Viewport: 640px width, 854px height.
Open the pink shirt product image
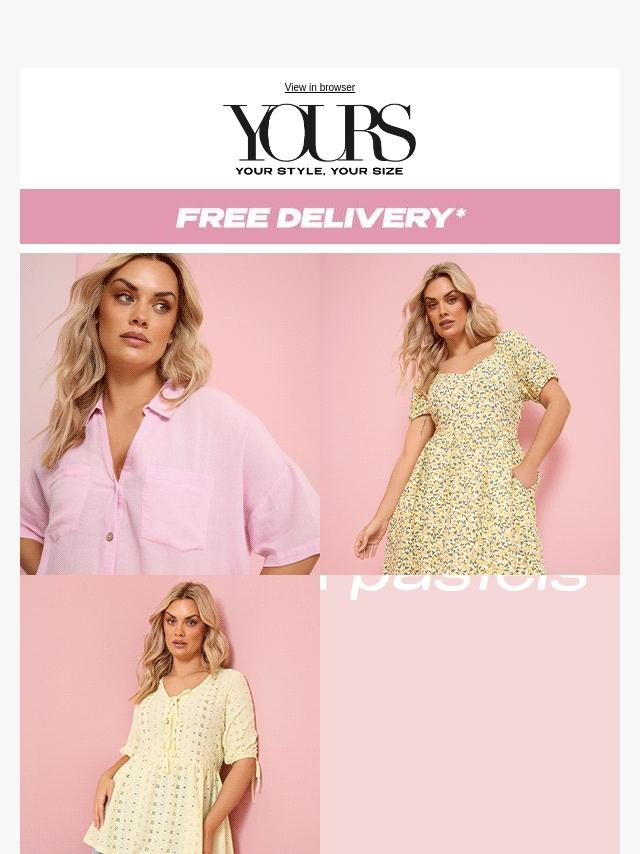pos(170,413)
